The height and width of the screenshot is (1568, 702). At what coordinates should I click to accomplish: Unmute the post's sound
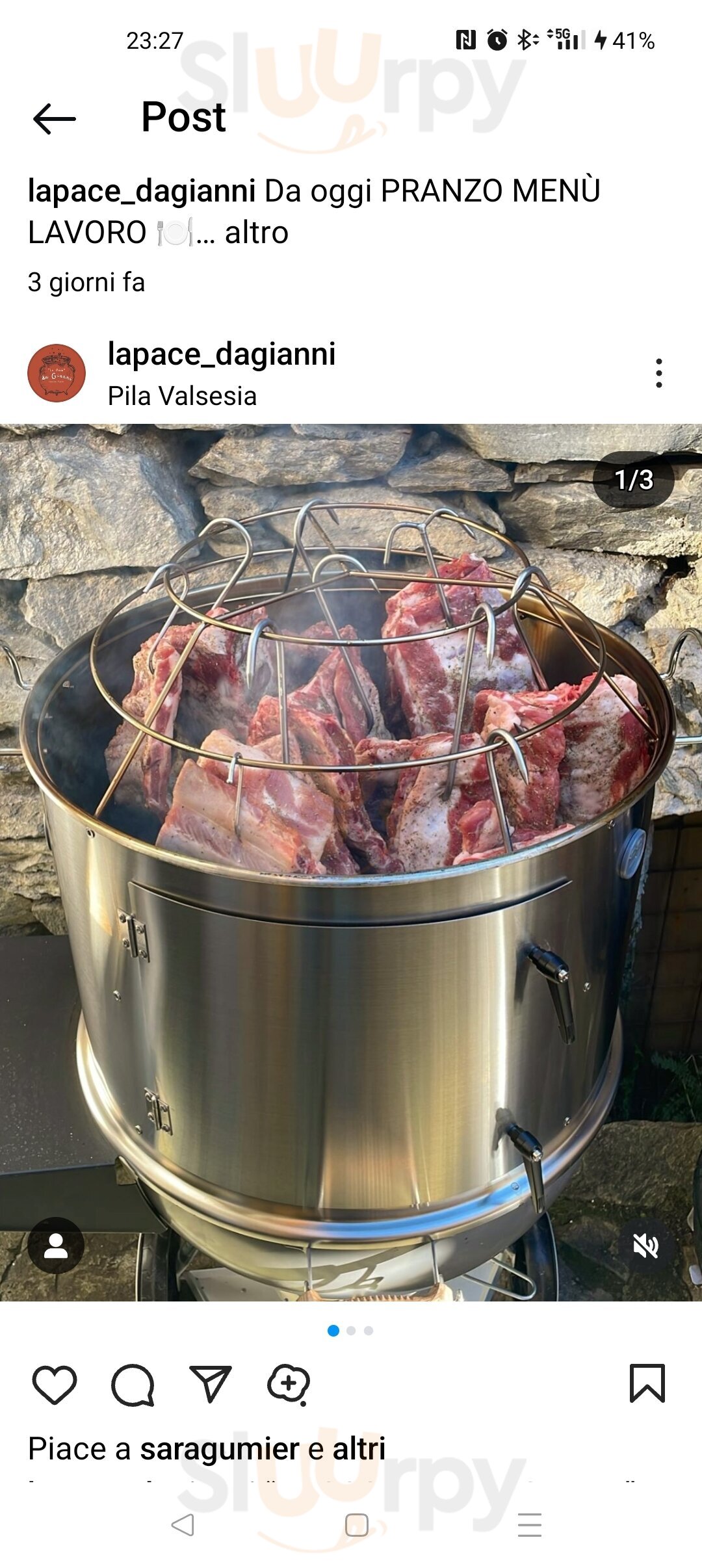645,1245
